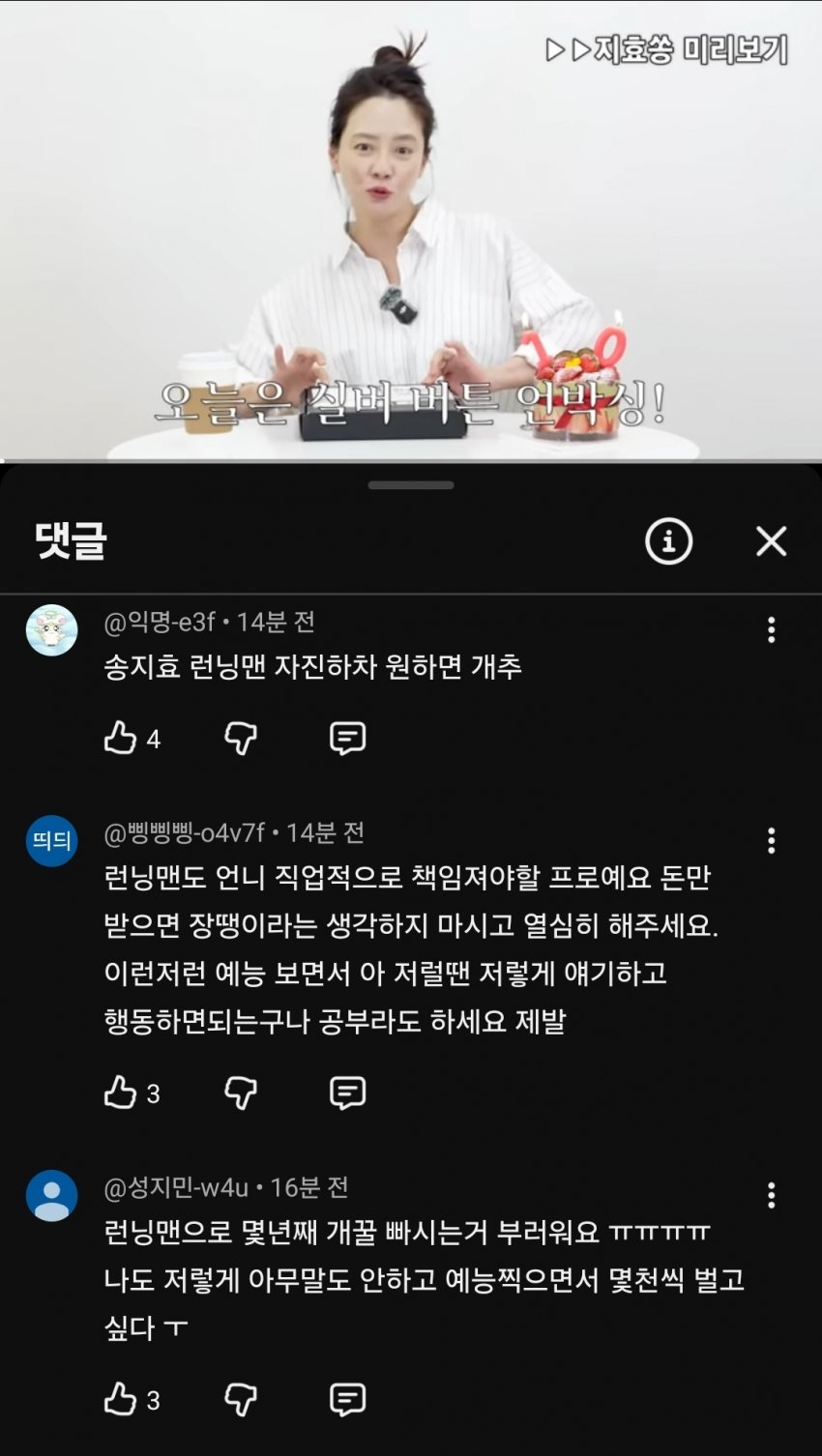822x1456 pixels.
Task: Dislike the comment by @성지민-w4u
Action: click(240, 1399)
